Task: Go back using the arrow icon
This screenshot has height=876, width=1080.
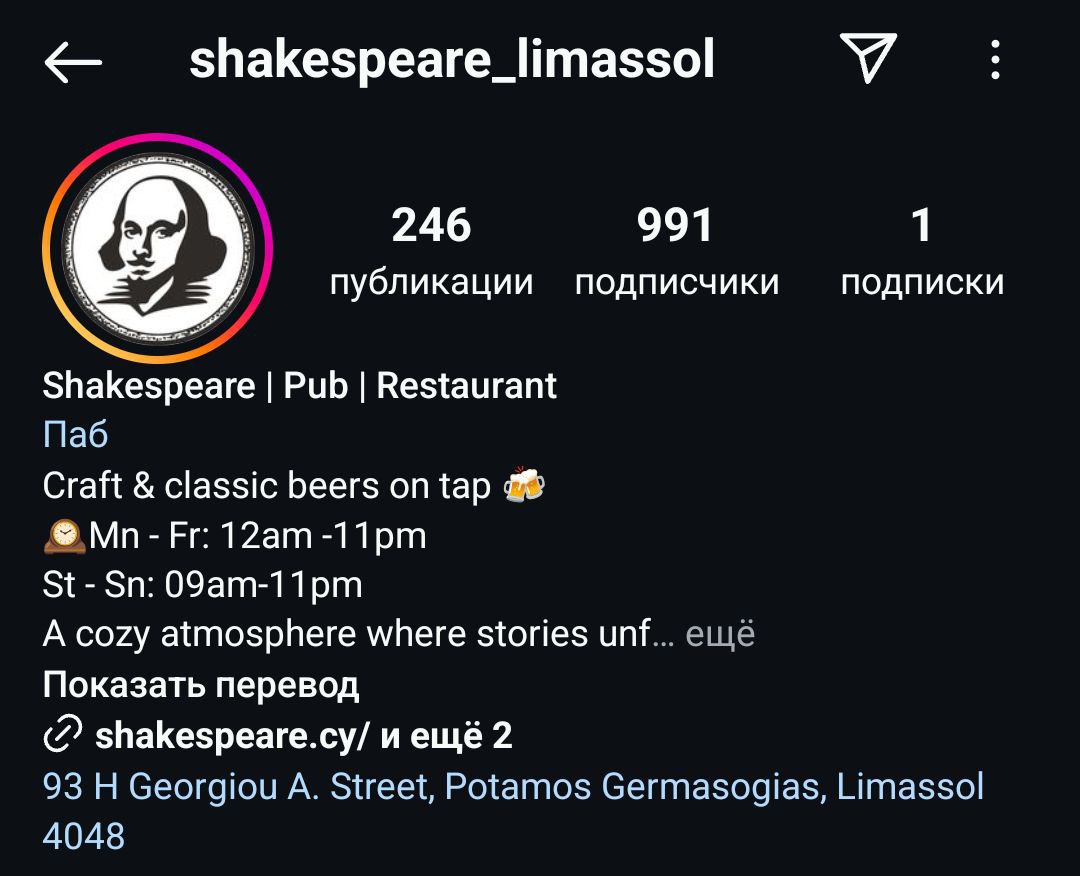Action: (73, 62)
